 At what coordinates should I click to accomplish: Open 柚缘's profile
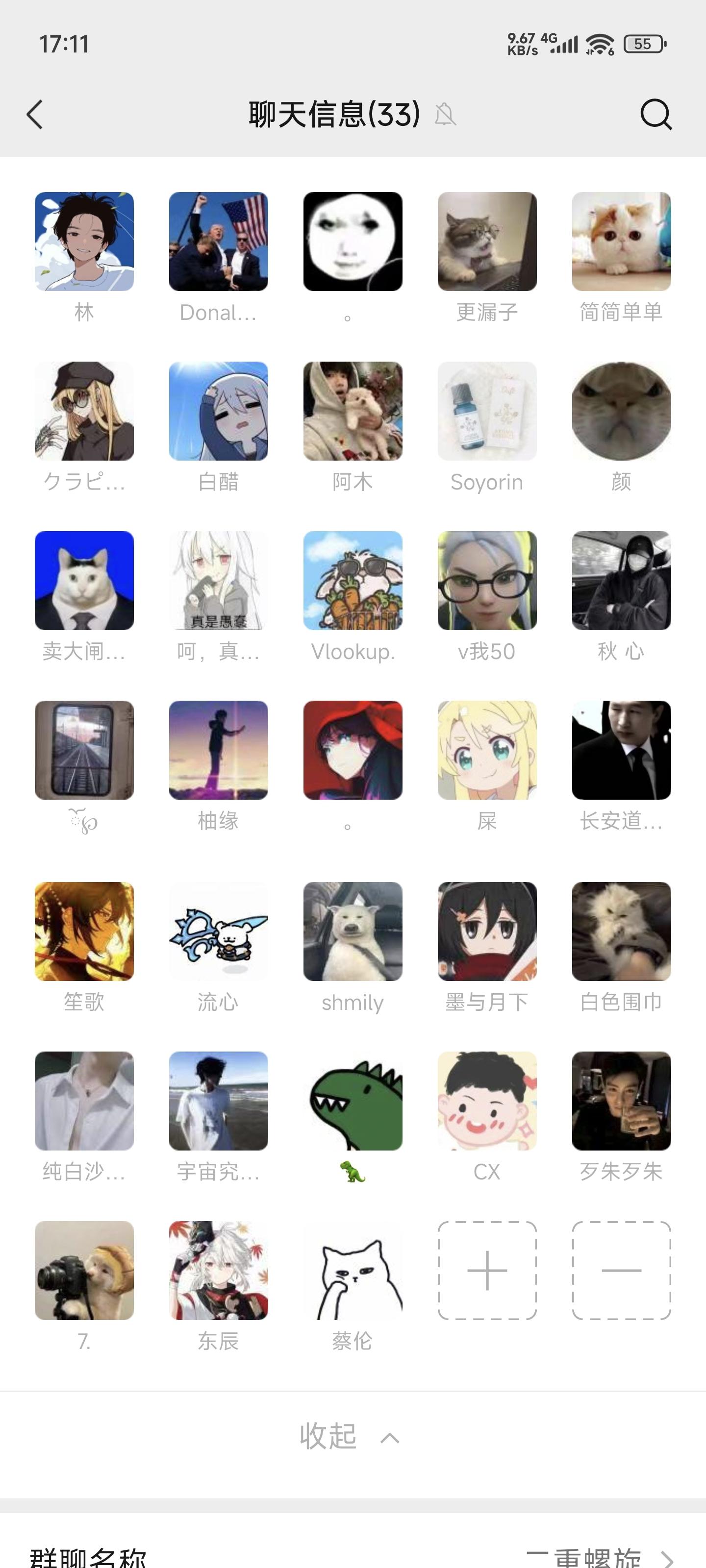218,750
